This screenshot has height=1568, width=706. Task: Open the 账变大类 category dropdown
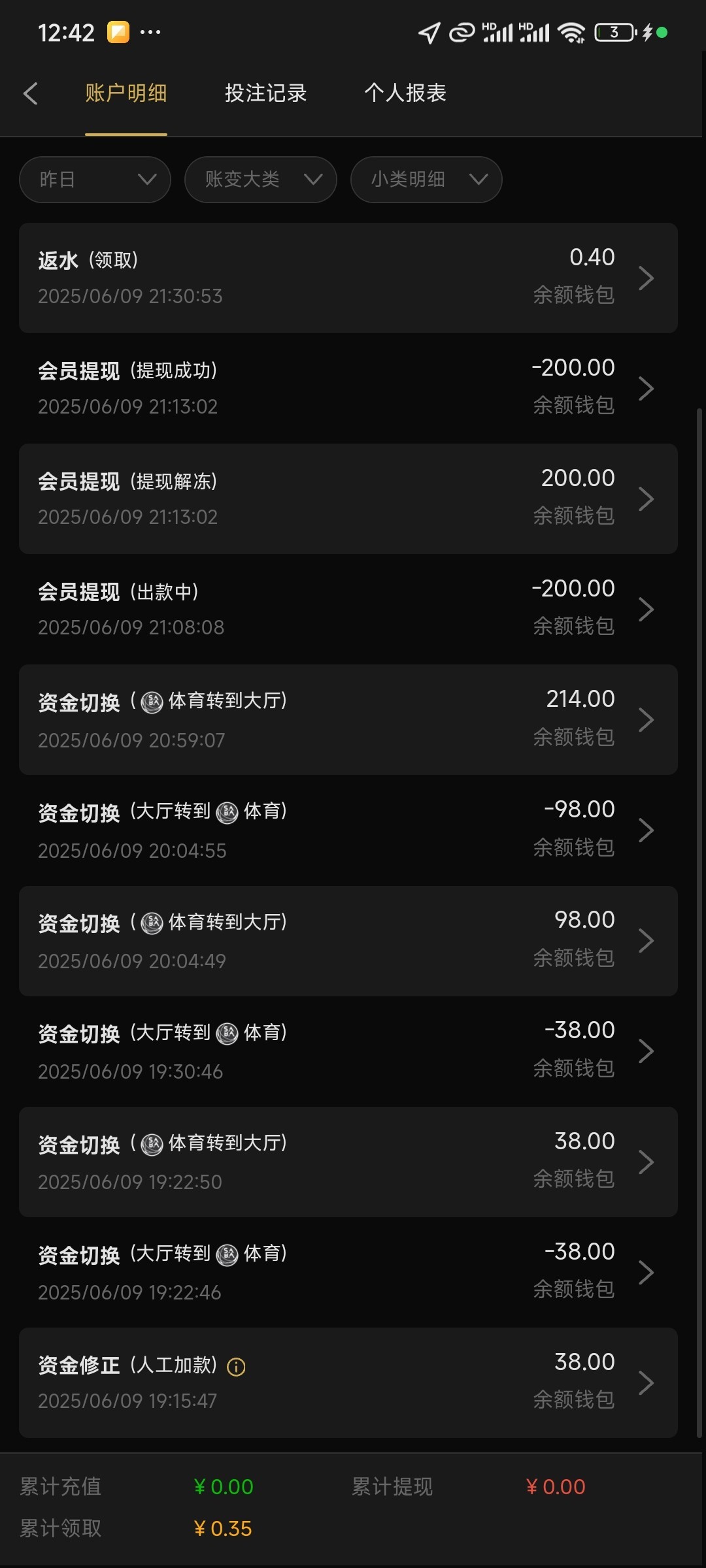point(260,180)
